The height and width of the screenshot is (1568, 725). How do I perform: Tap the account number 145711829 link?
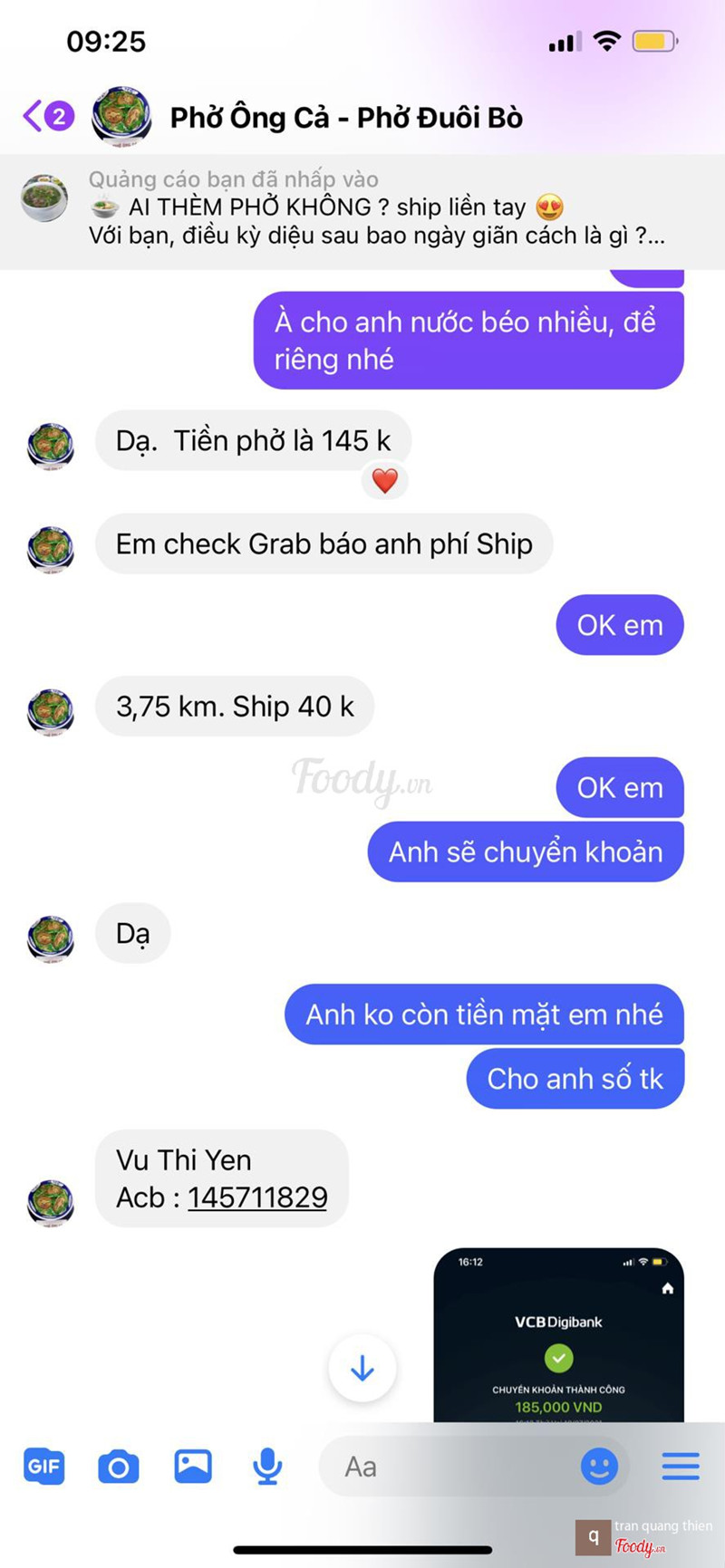pos(257,1198)
